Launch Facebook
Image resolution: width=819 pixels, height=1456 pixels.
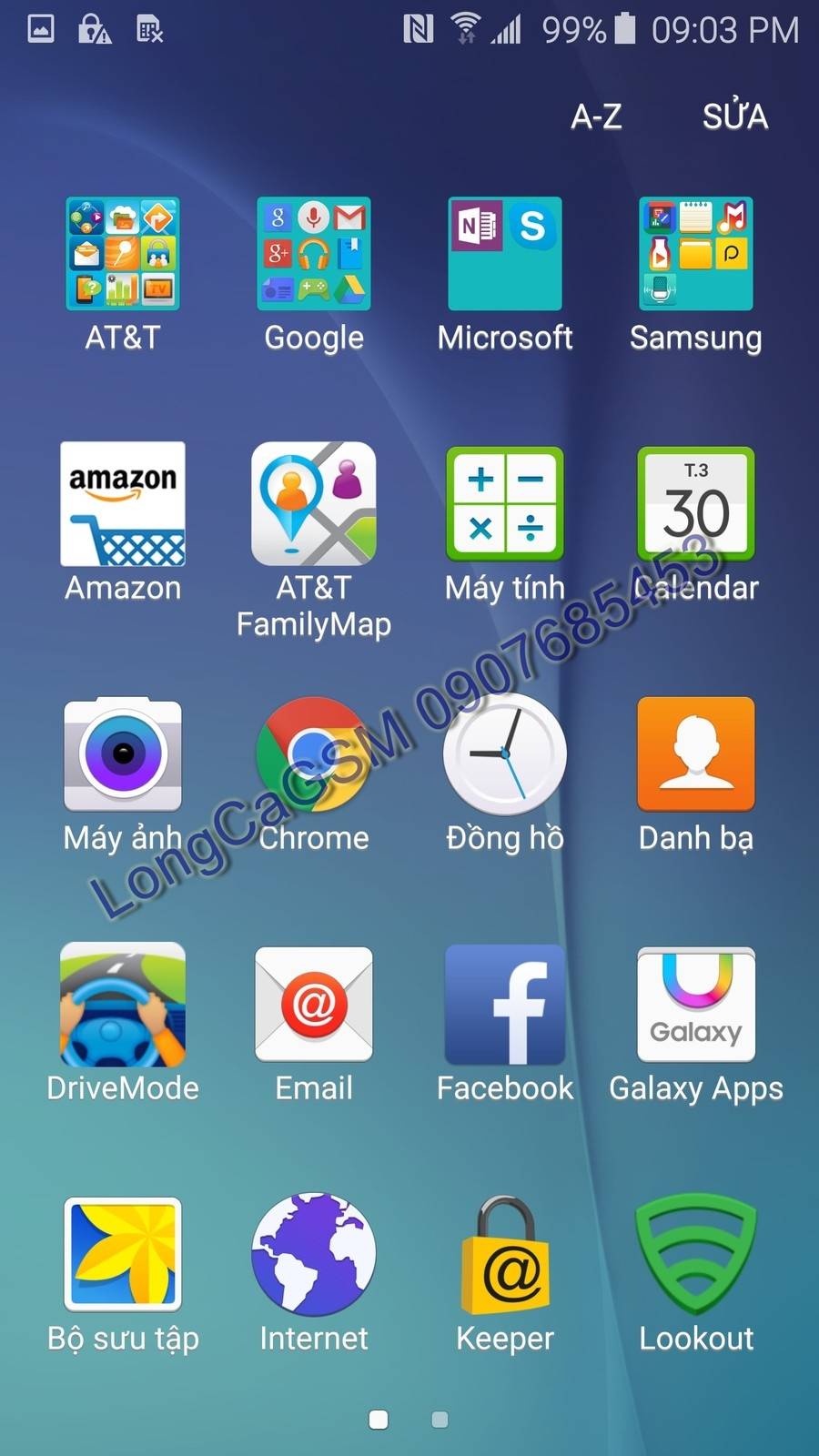coord(505,1005)
